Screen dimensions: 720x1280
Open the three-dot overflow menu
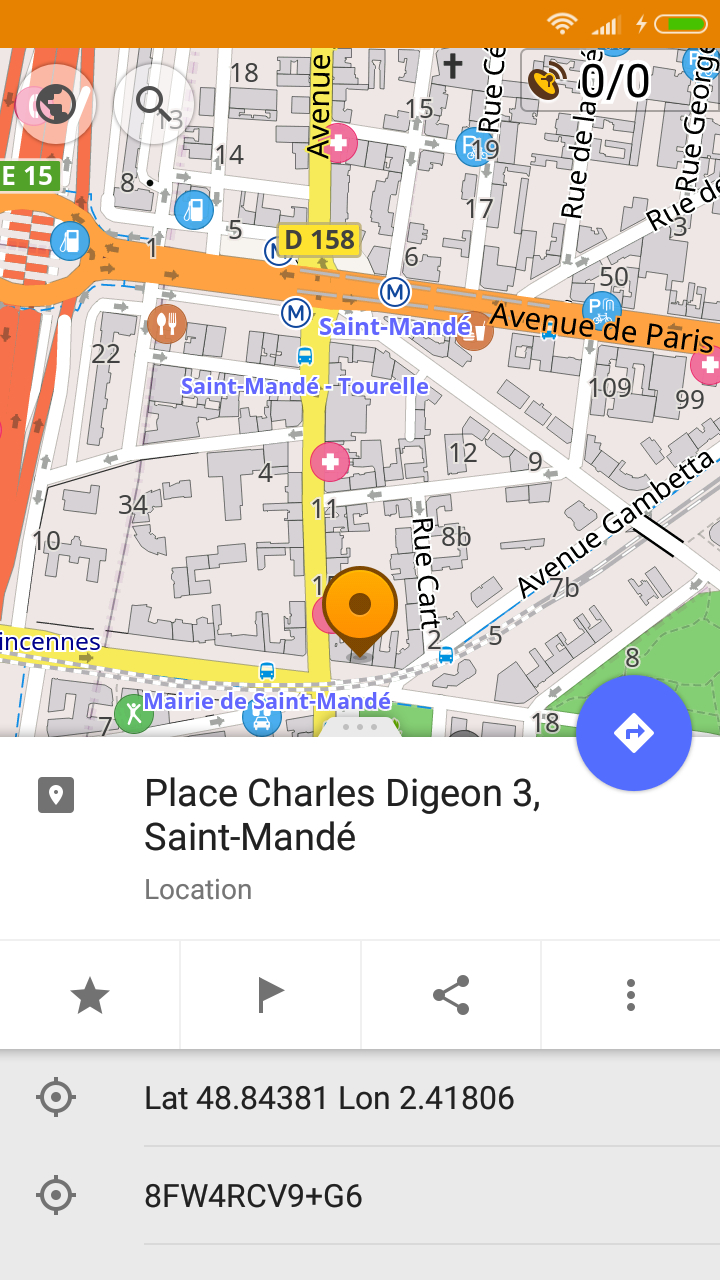click(630, 995)
